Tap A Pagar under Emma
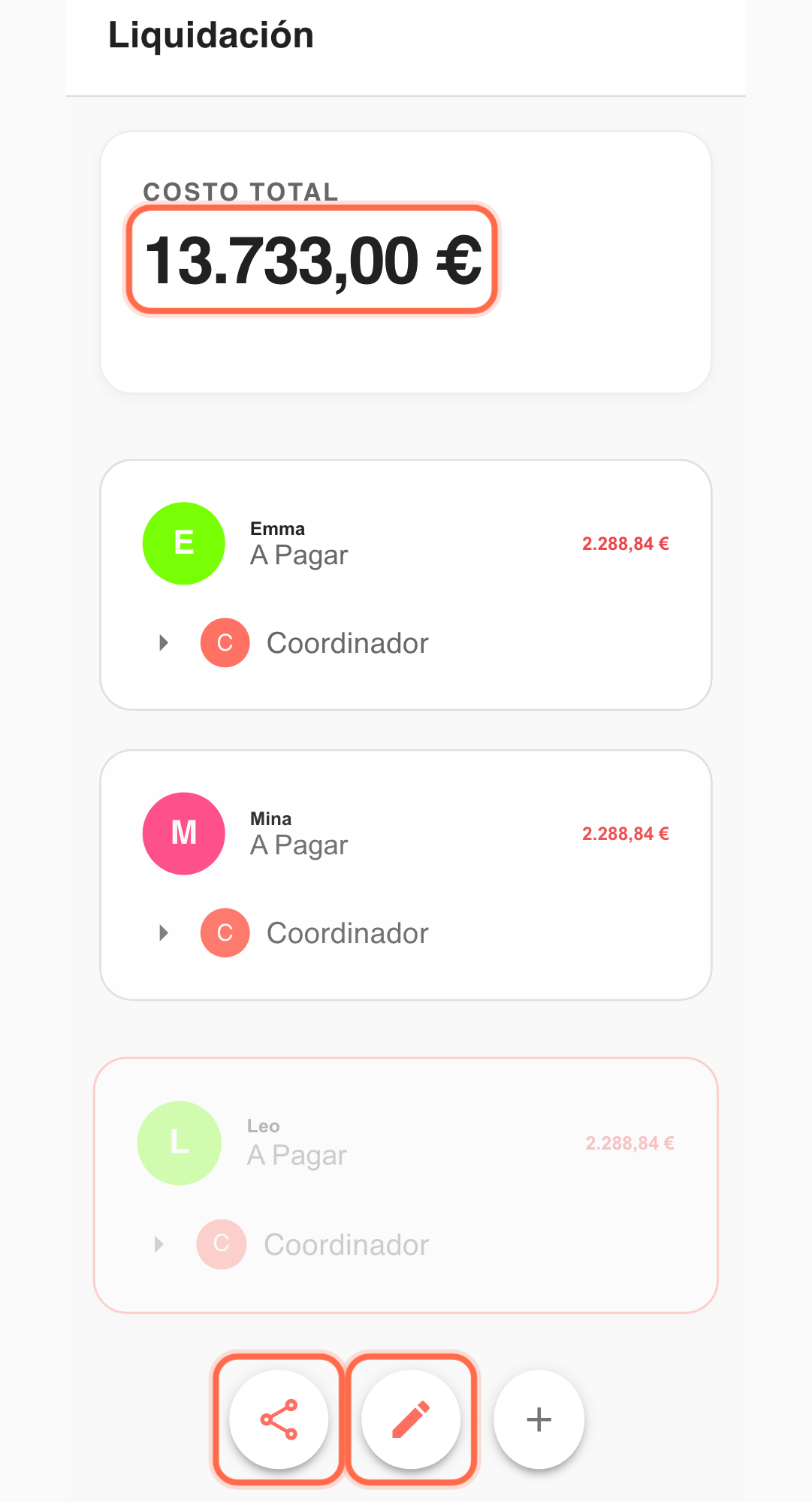The height and width of the screenshot is (1502, 812). [298, 555]
